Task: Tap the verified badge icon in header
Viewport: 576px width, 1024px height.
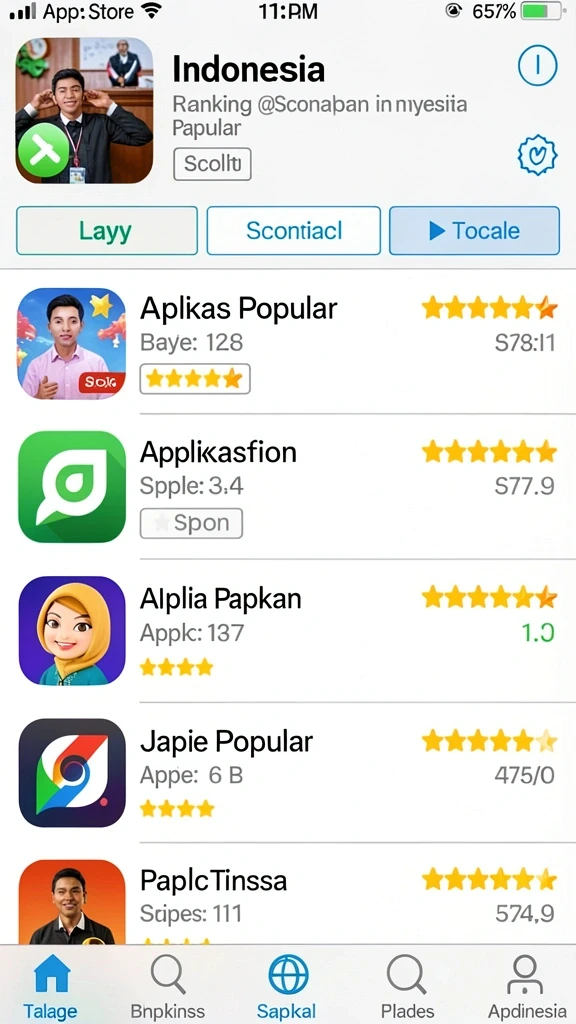Action: pyautogui.click(x=537, y=155)
